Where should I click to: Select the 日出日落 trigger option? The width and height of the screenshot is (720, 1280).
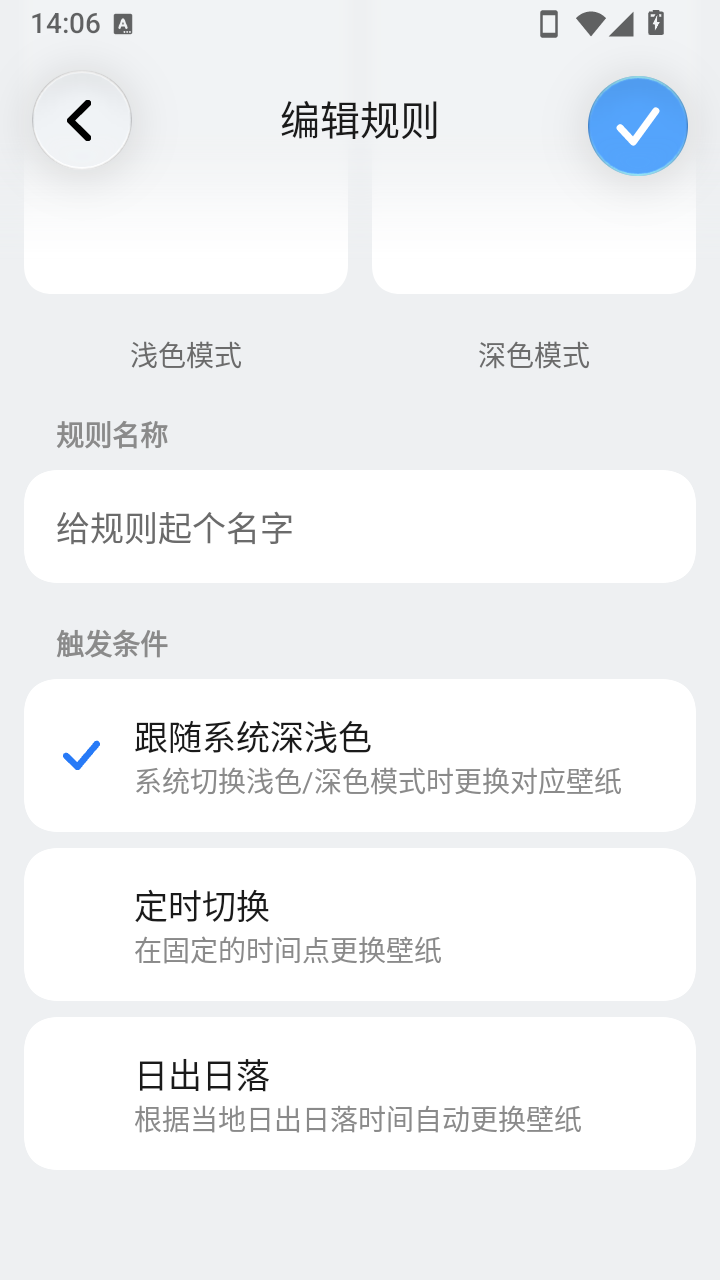click(x=360, y=1094)
